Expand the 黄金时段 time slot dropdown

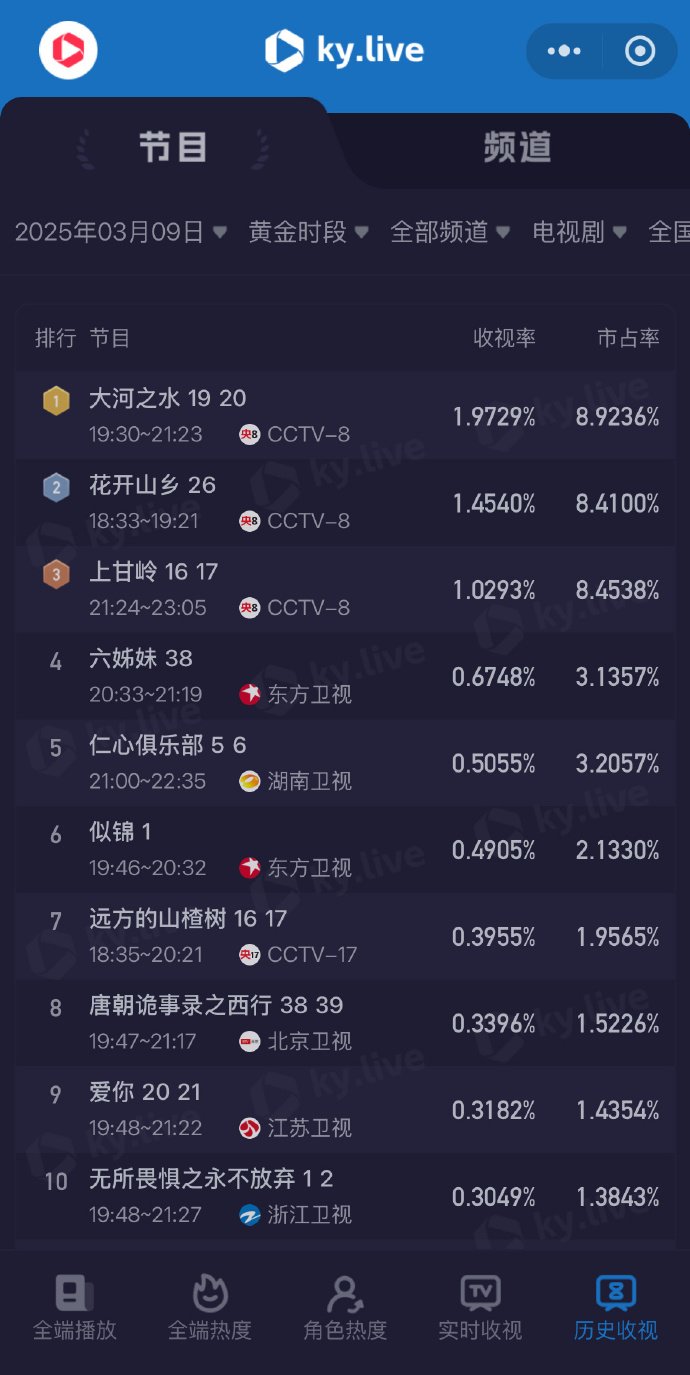(309, 232)
